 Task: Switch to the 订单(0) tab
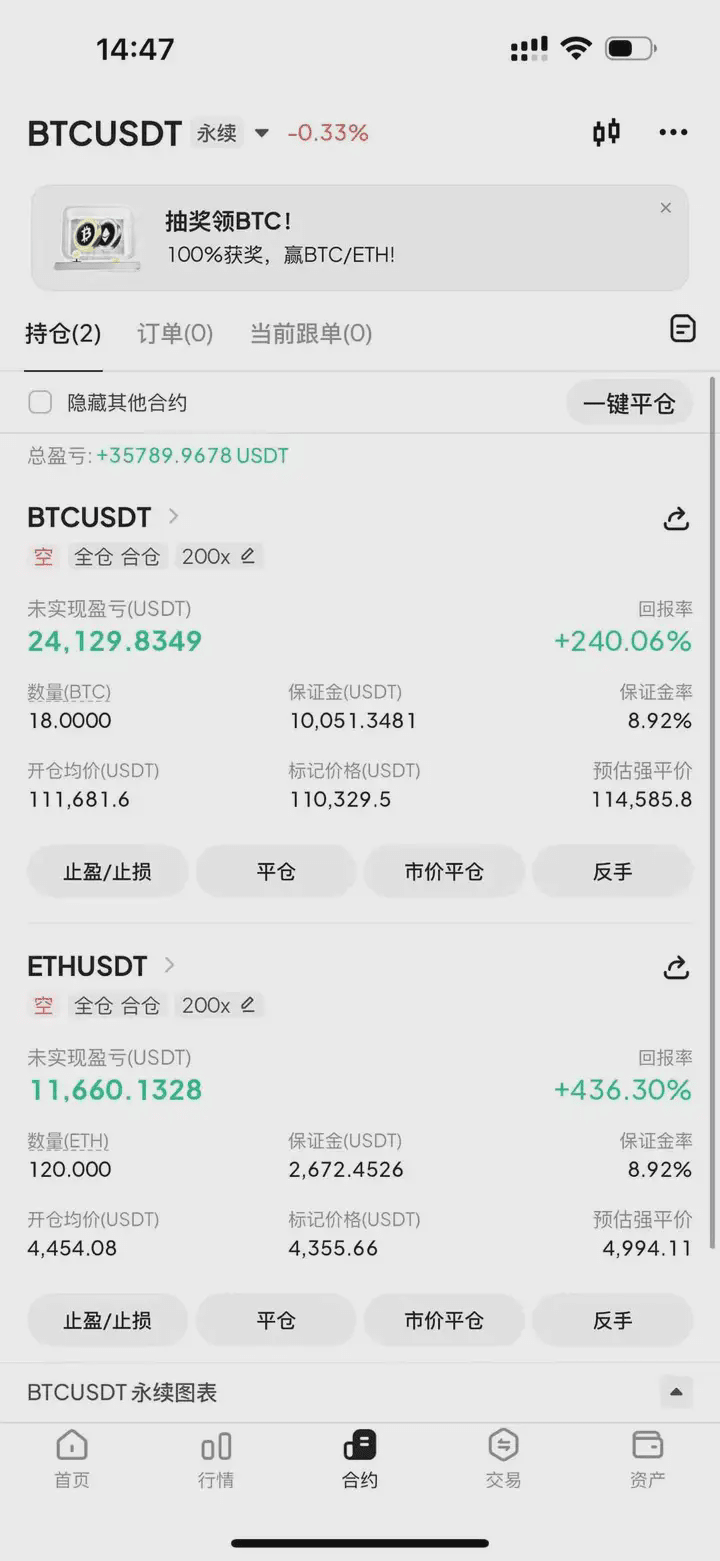tap(174, 334)
